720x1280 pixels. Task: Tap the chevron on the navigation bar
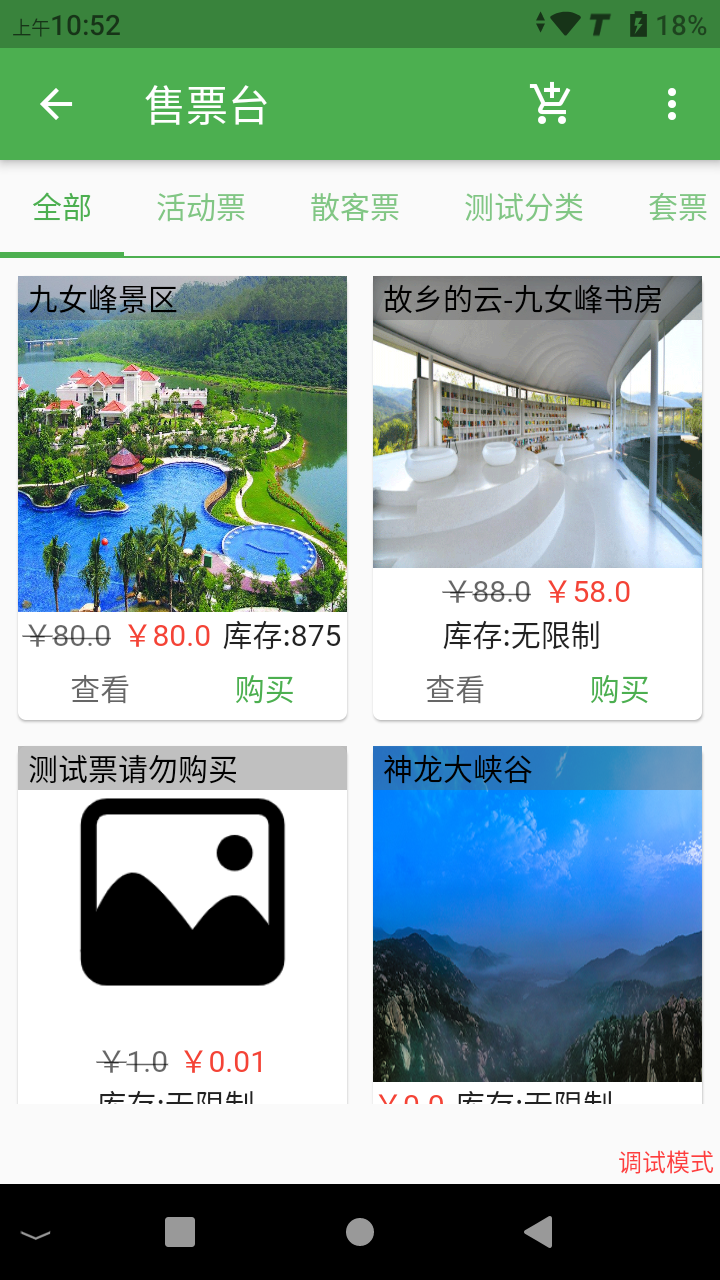pos(36,1232)
